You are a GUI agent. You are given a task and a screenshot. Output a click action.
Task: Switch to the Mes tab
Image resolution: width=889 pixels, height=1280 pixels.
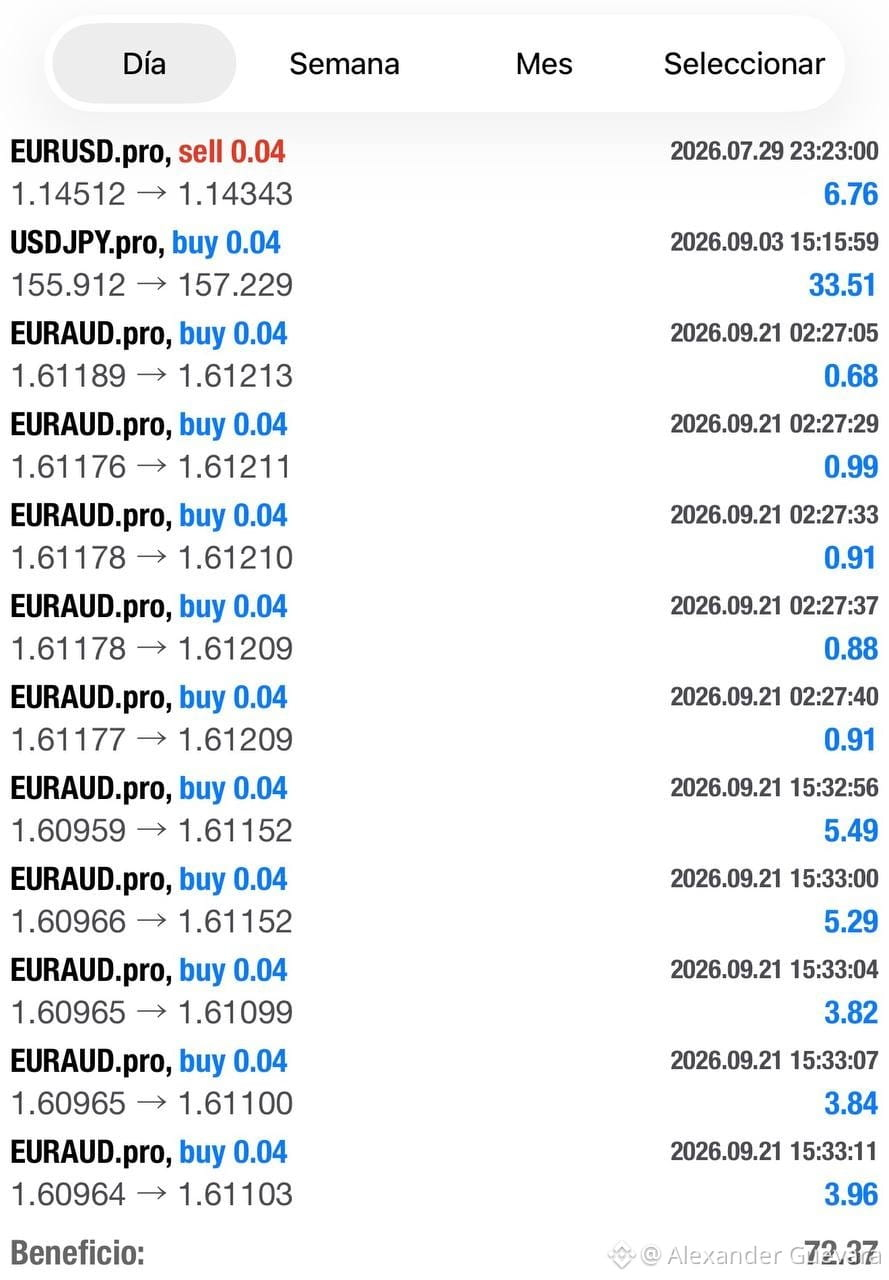click(544, 64)
